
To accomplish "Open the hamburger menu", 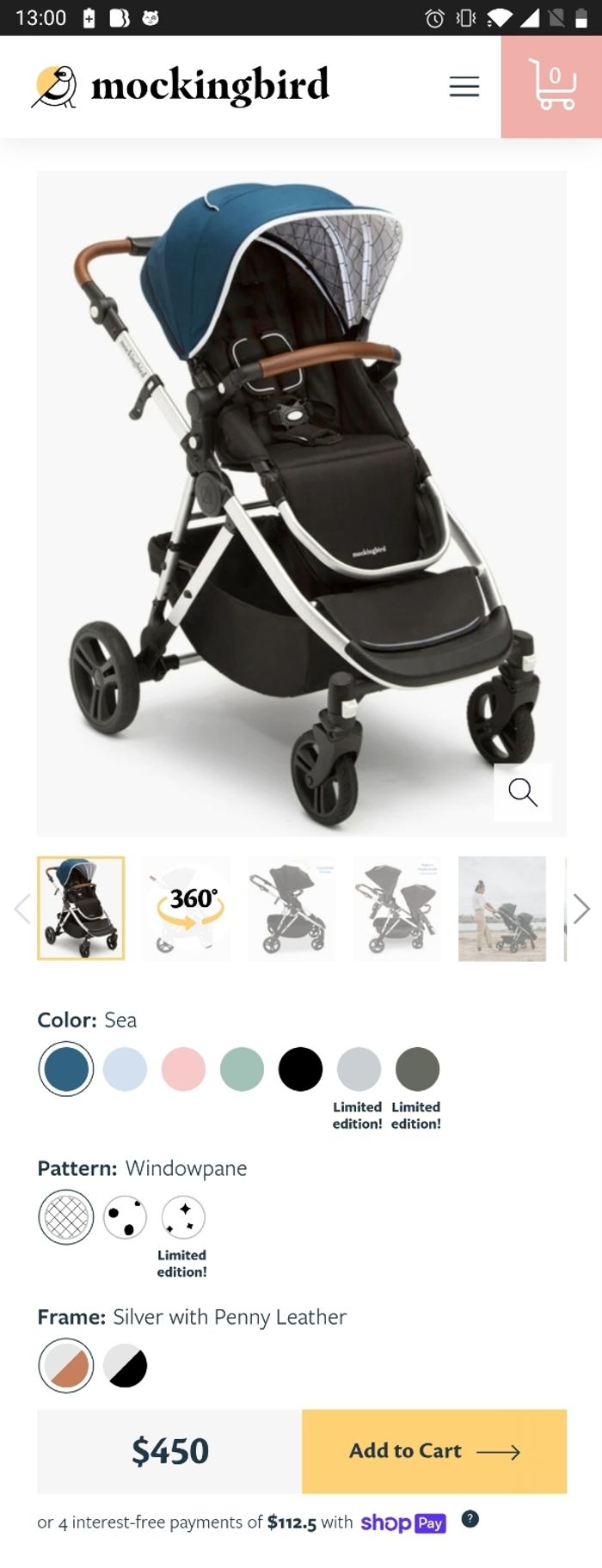I will (464, 86).
